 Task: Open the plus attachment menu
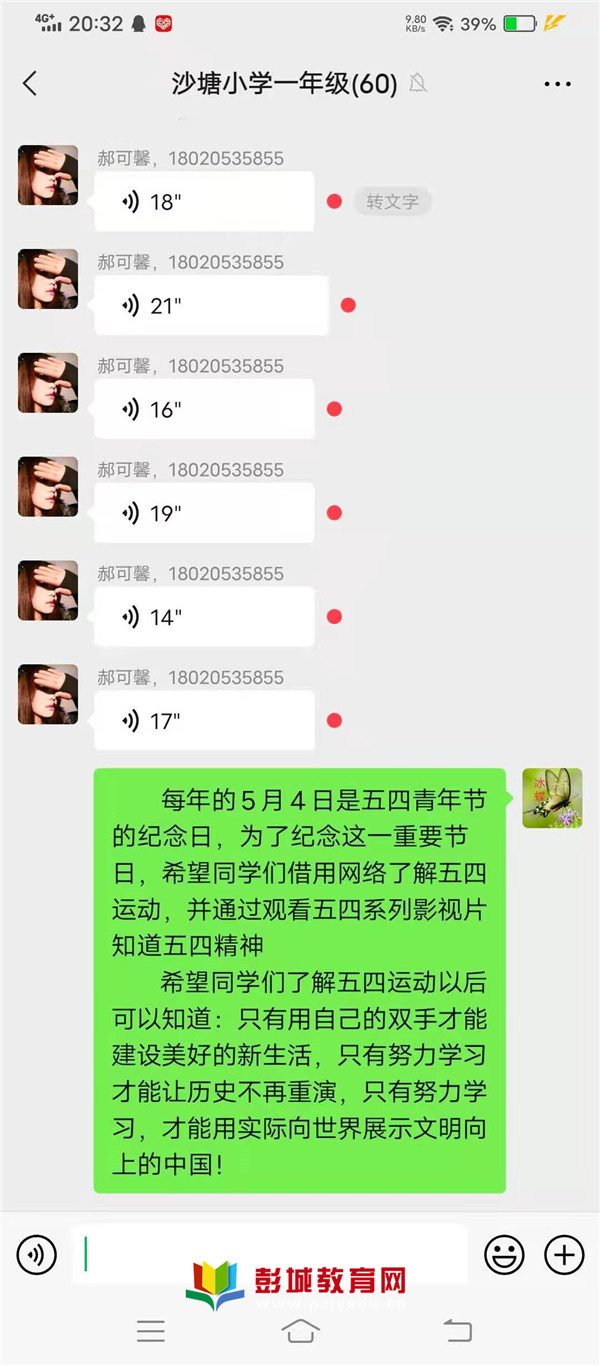564,1254
